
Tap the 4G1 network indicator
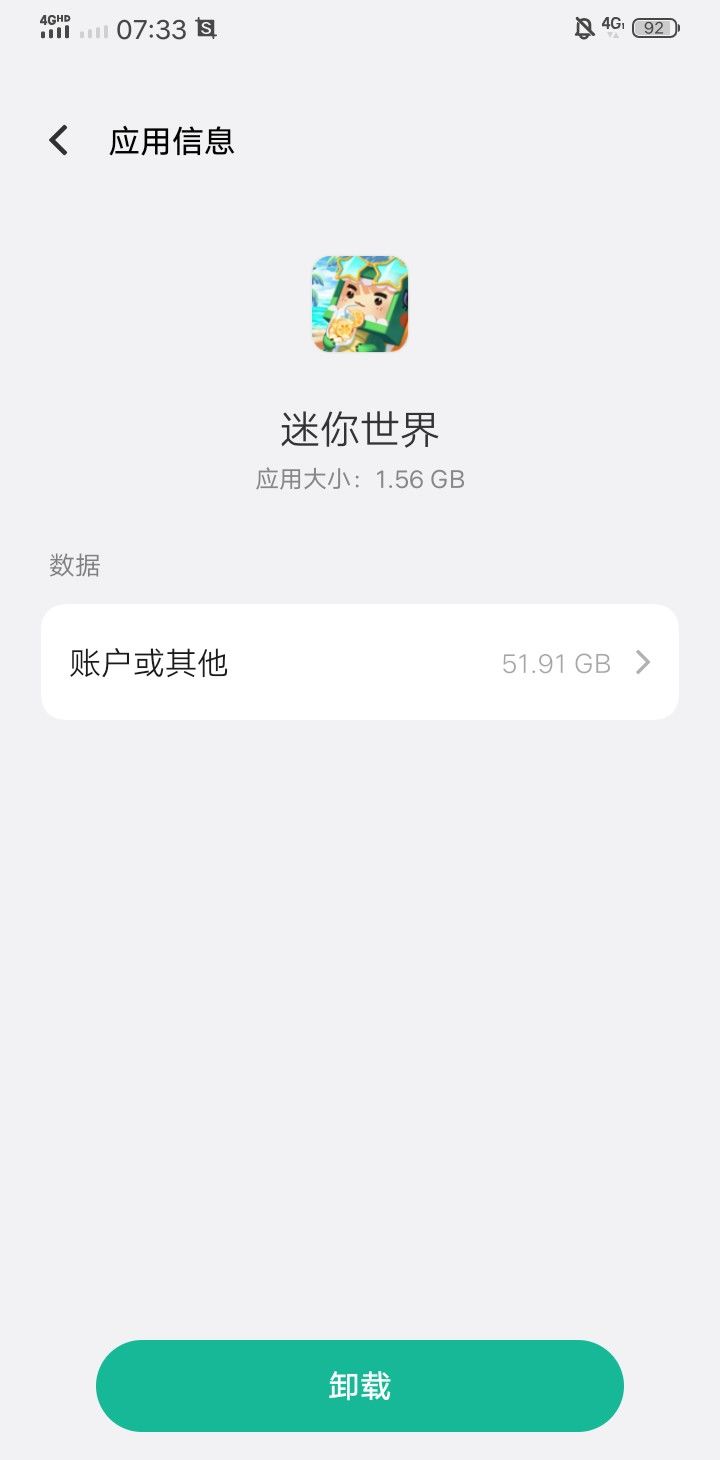[x=611, y=25]
